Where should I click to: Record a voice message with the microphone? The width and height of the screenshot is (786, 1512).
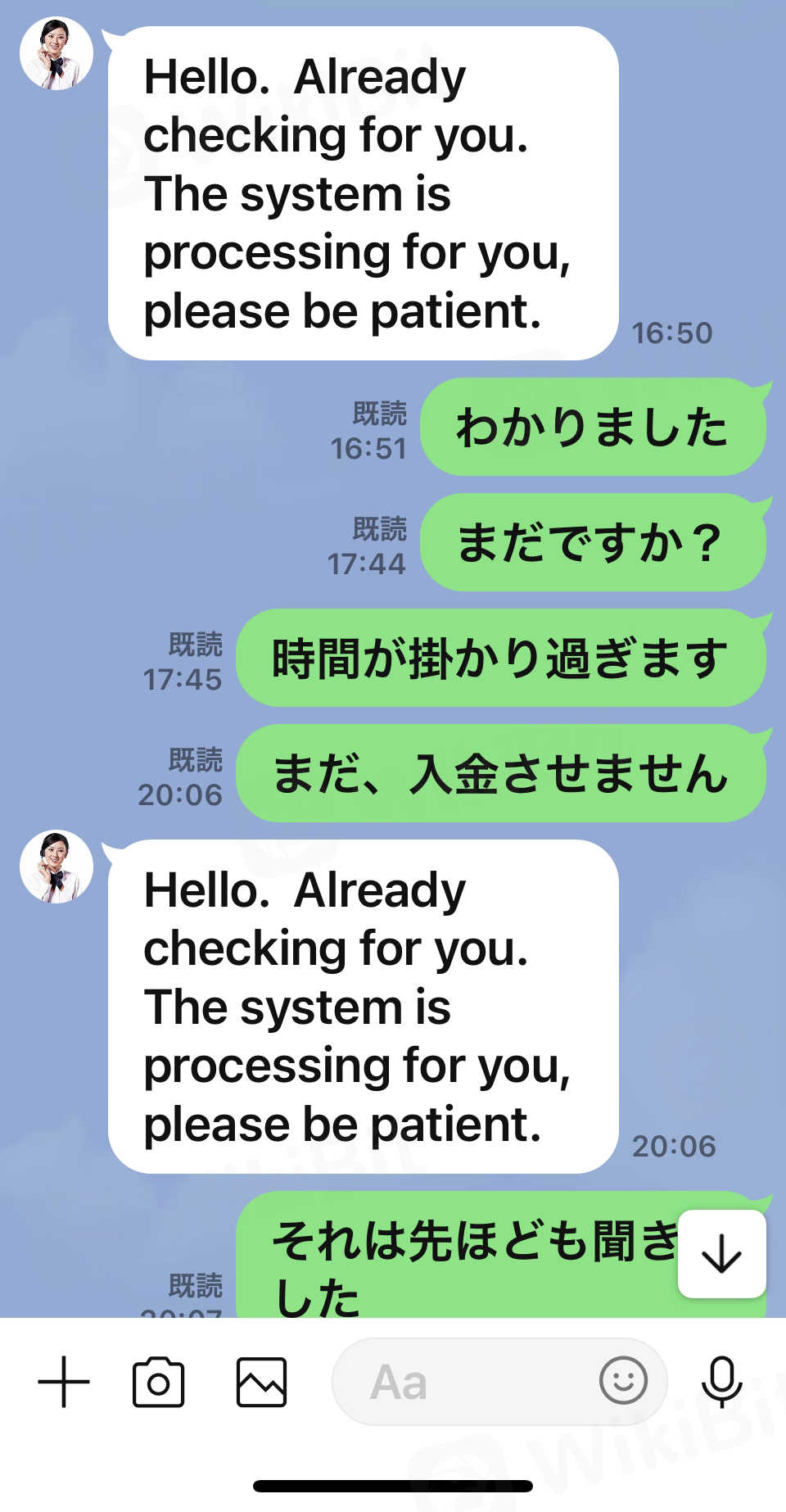[x=721, y=1382]
